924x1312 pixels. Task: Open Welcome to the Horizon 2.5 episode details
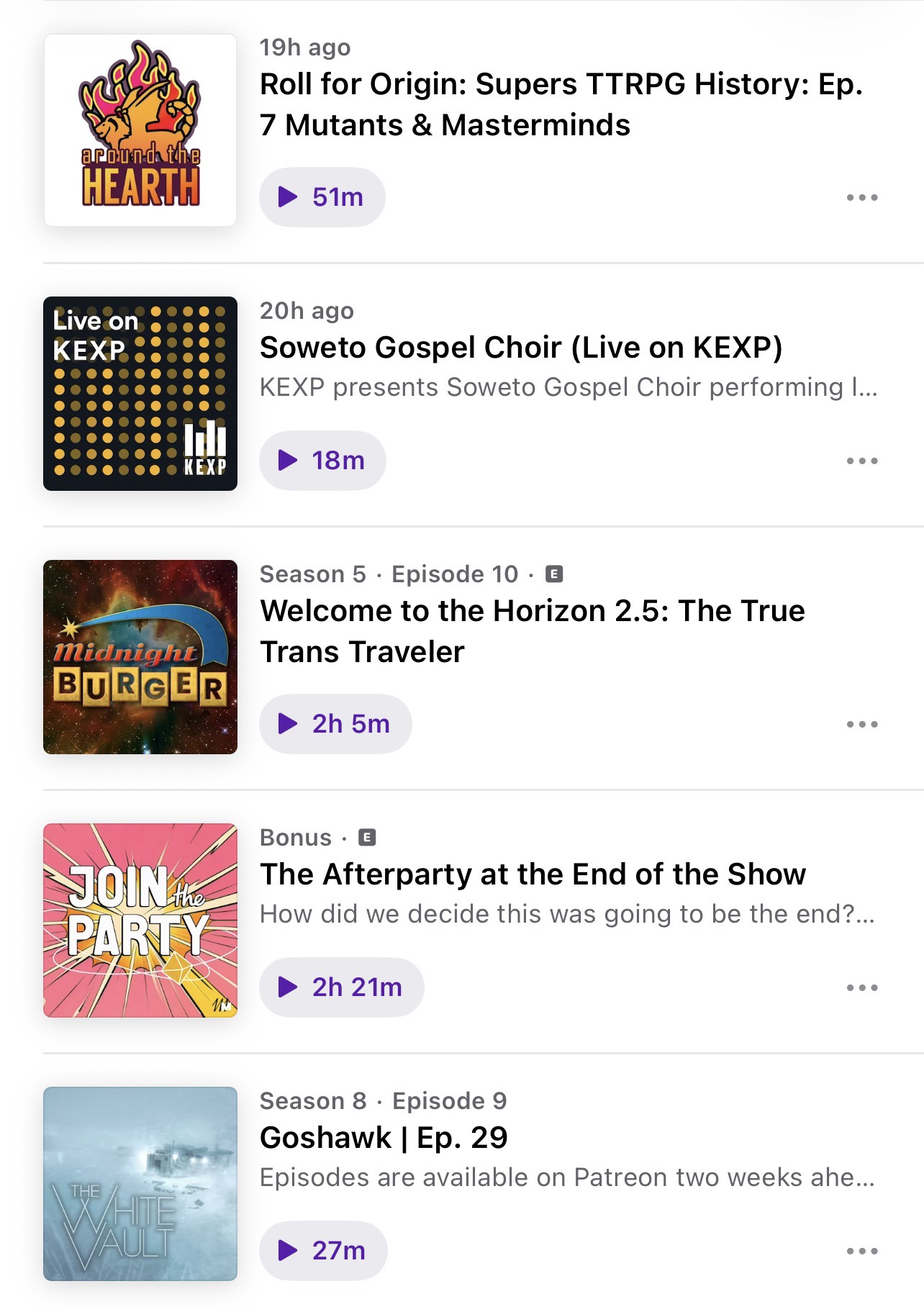tap(532, 631)
